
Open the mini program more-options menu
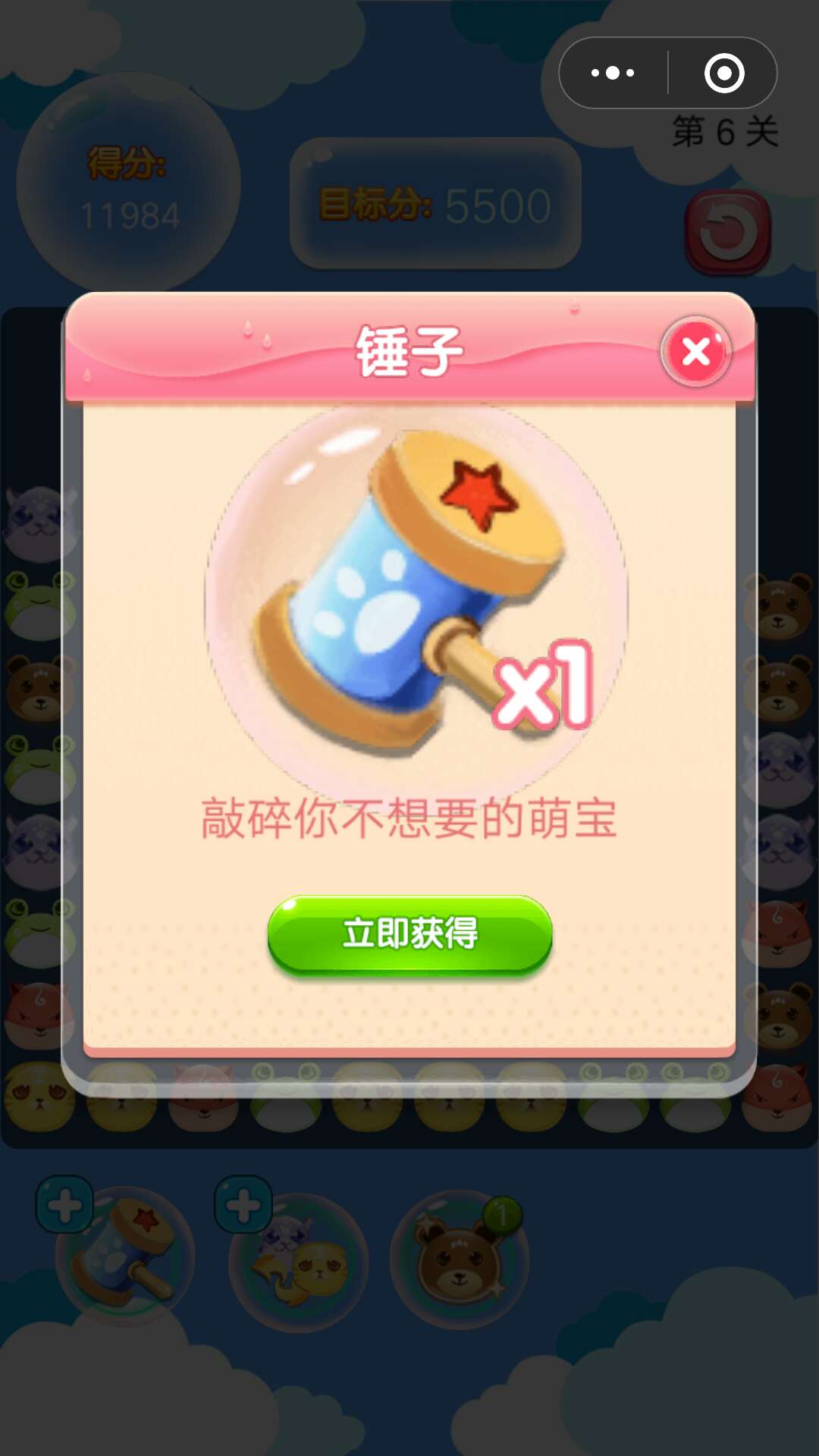point(613,73)
